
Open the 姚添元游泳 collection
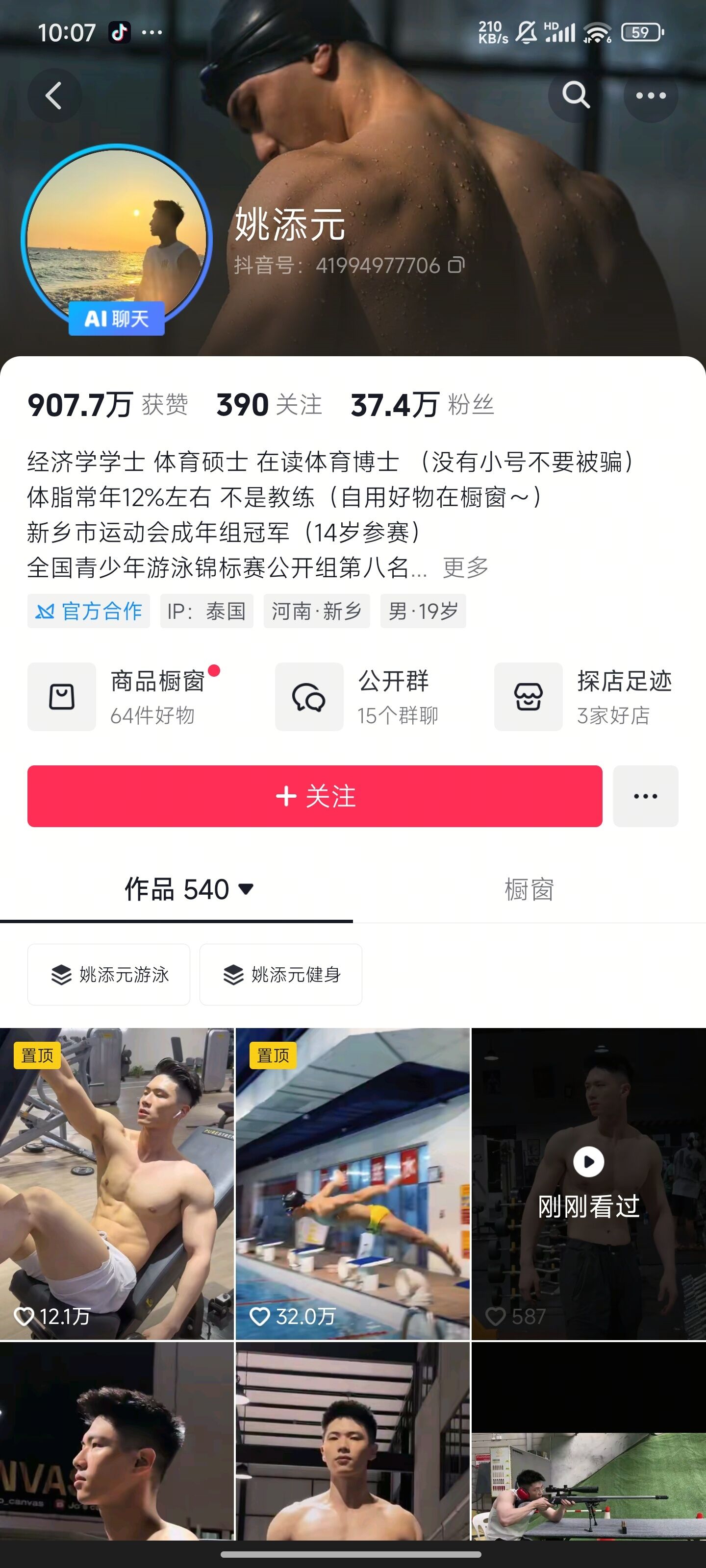(x=109, y=975)
